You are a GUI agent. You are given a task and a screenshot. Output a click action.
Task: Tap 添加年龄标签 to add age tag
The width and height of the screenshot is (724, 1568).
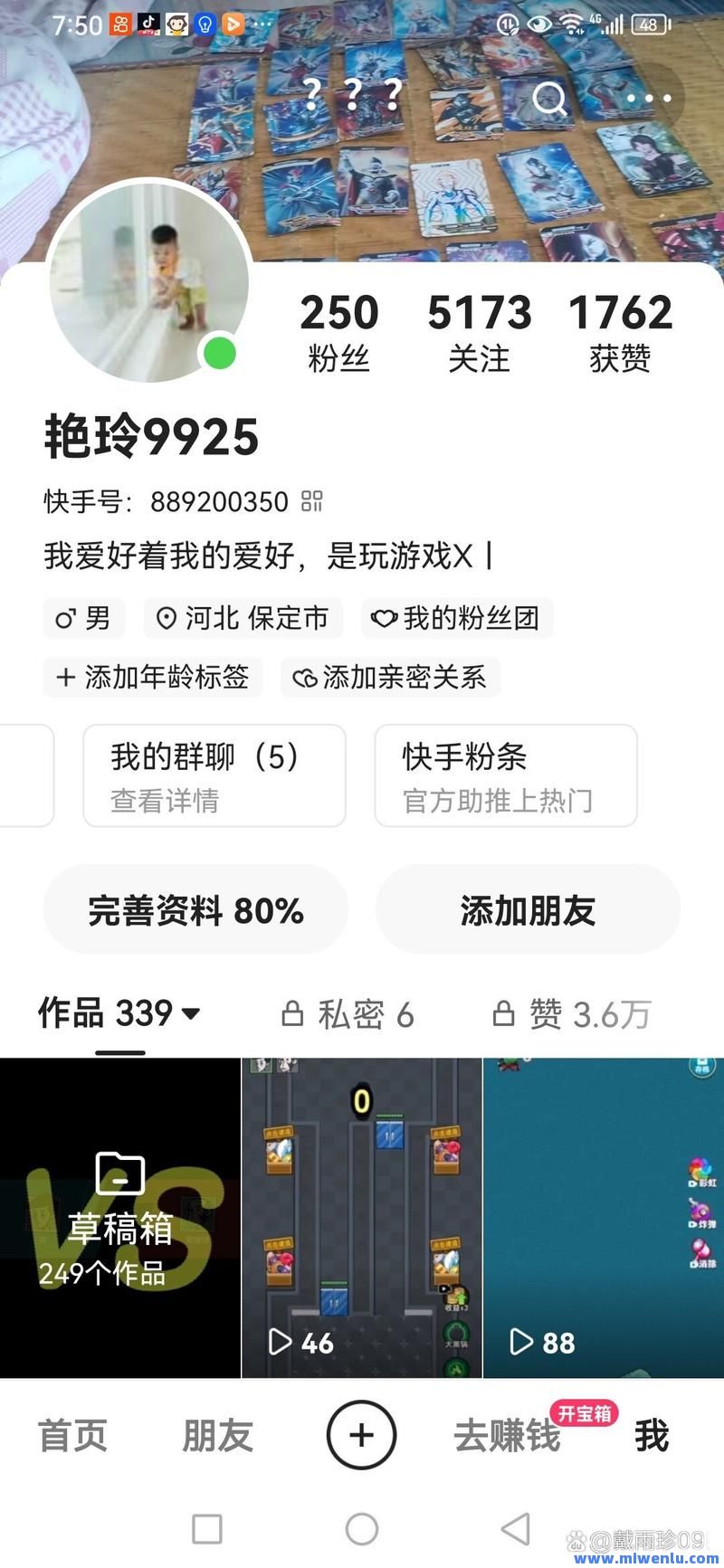point(153,677)
